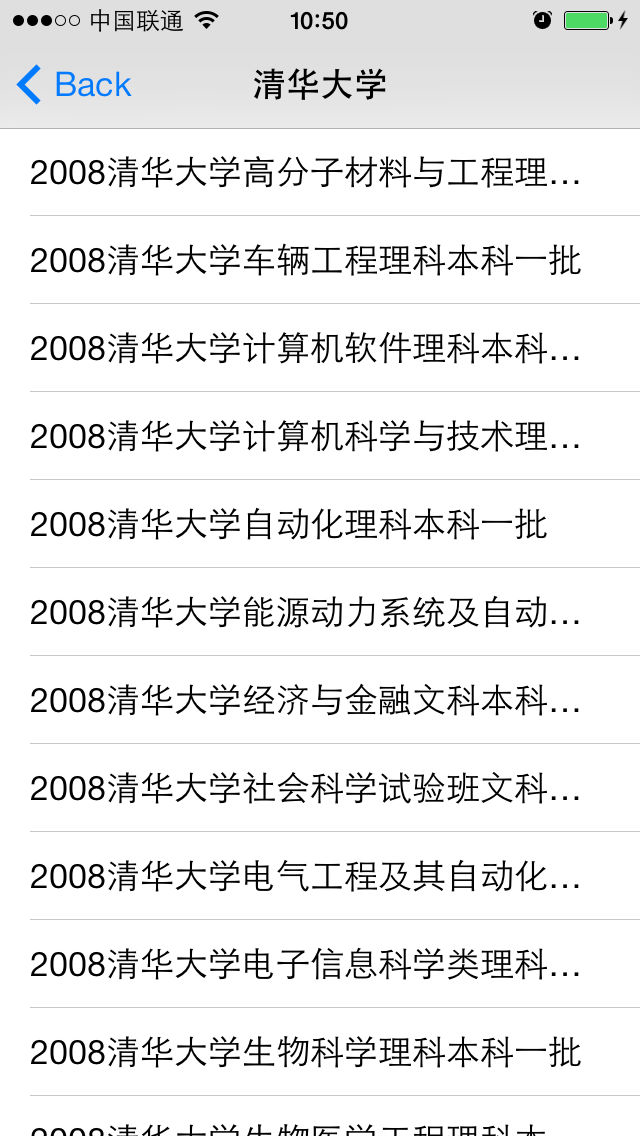640x1136 pixels.
Task: Open 2008清华大学计算机科学与技术 row
Action: [320, 436]
